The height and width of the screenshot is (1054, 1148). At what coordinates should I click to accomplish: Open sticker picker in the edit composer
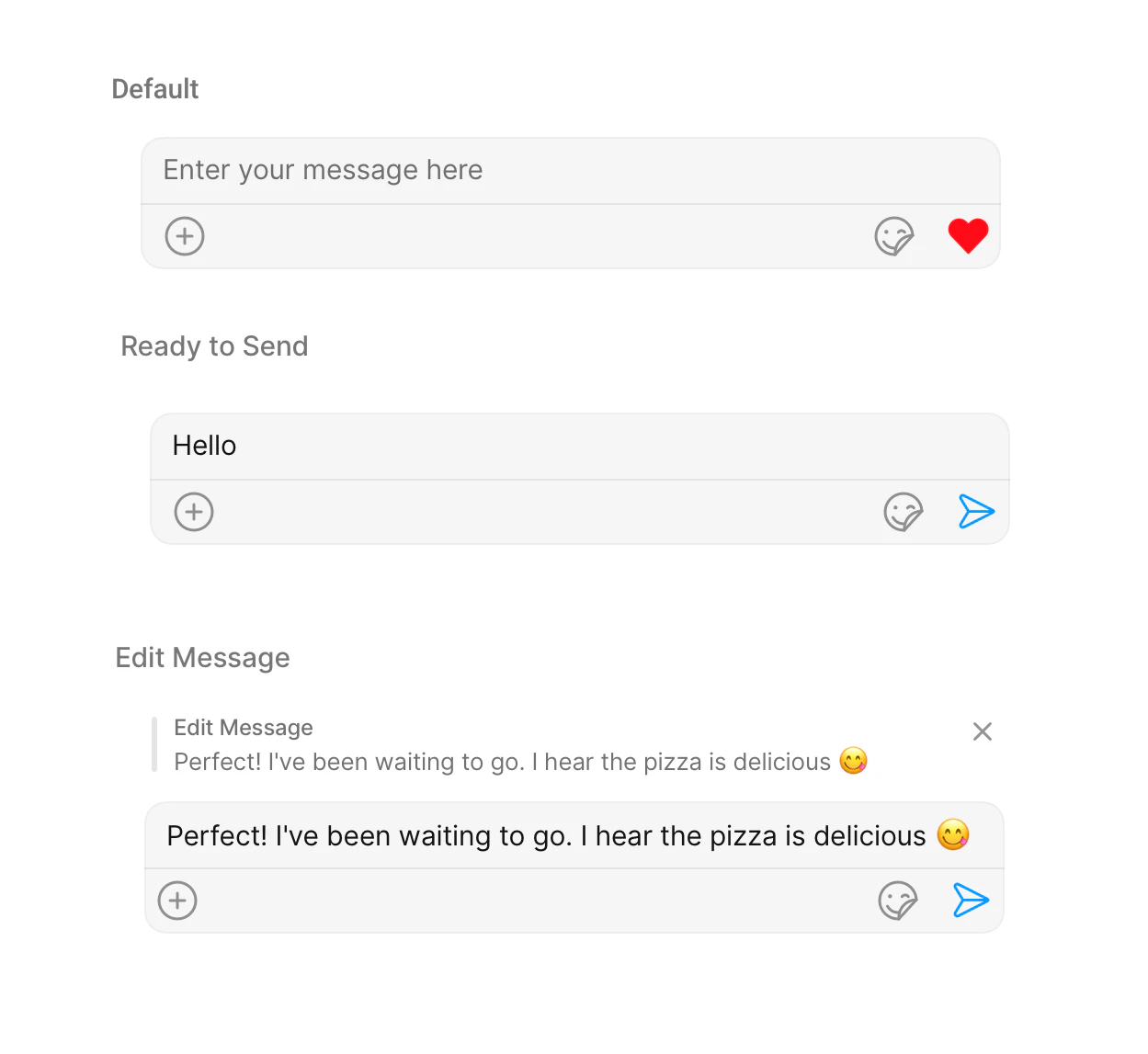(897, 901)
